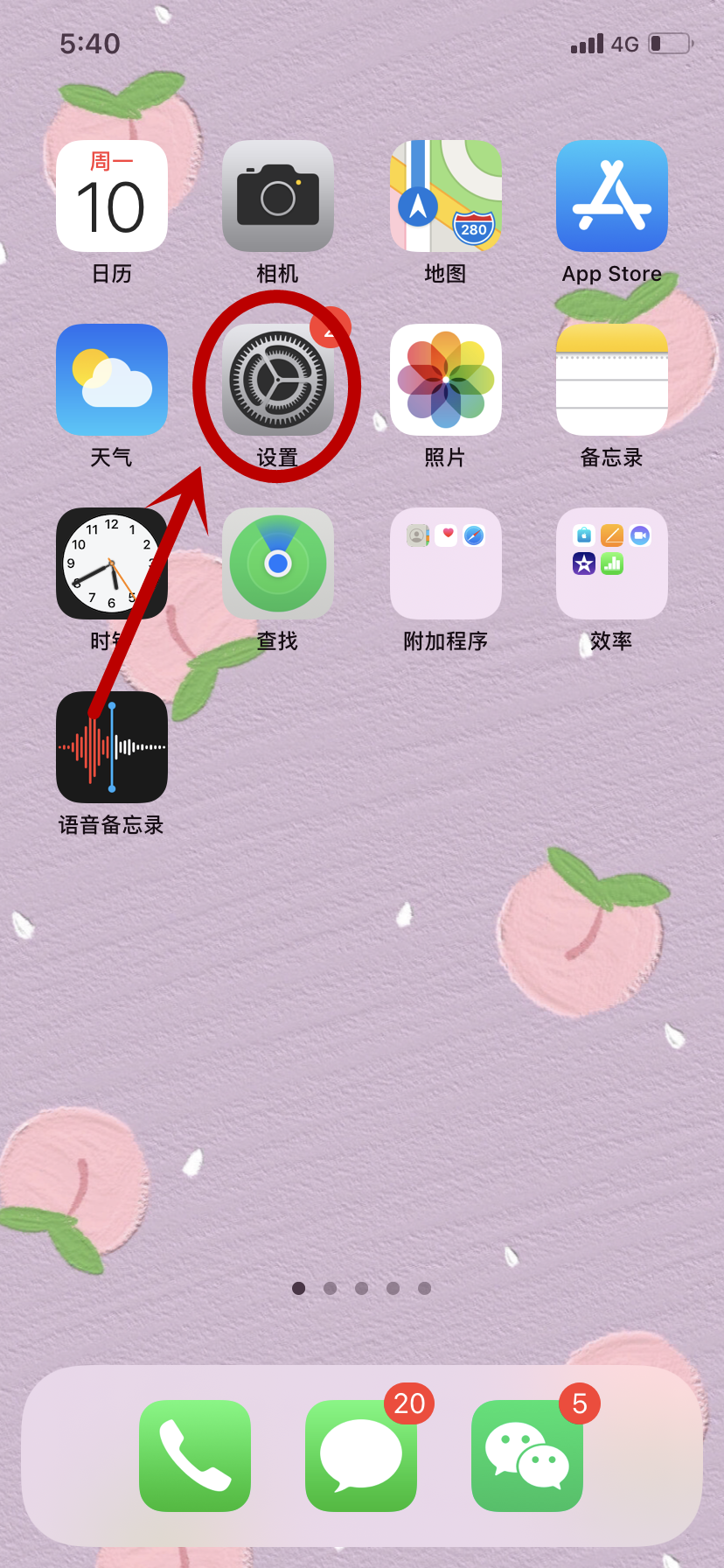This screenshot has height=1568, width=724.
Task: Open the Clock app
Action: pos(112,563)
